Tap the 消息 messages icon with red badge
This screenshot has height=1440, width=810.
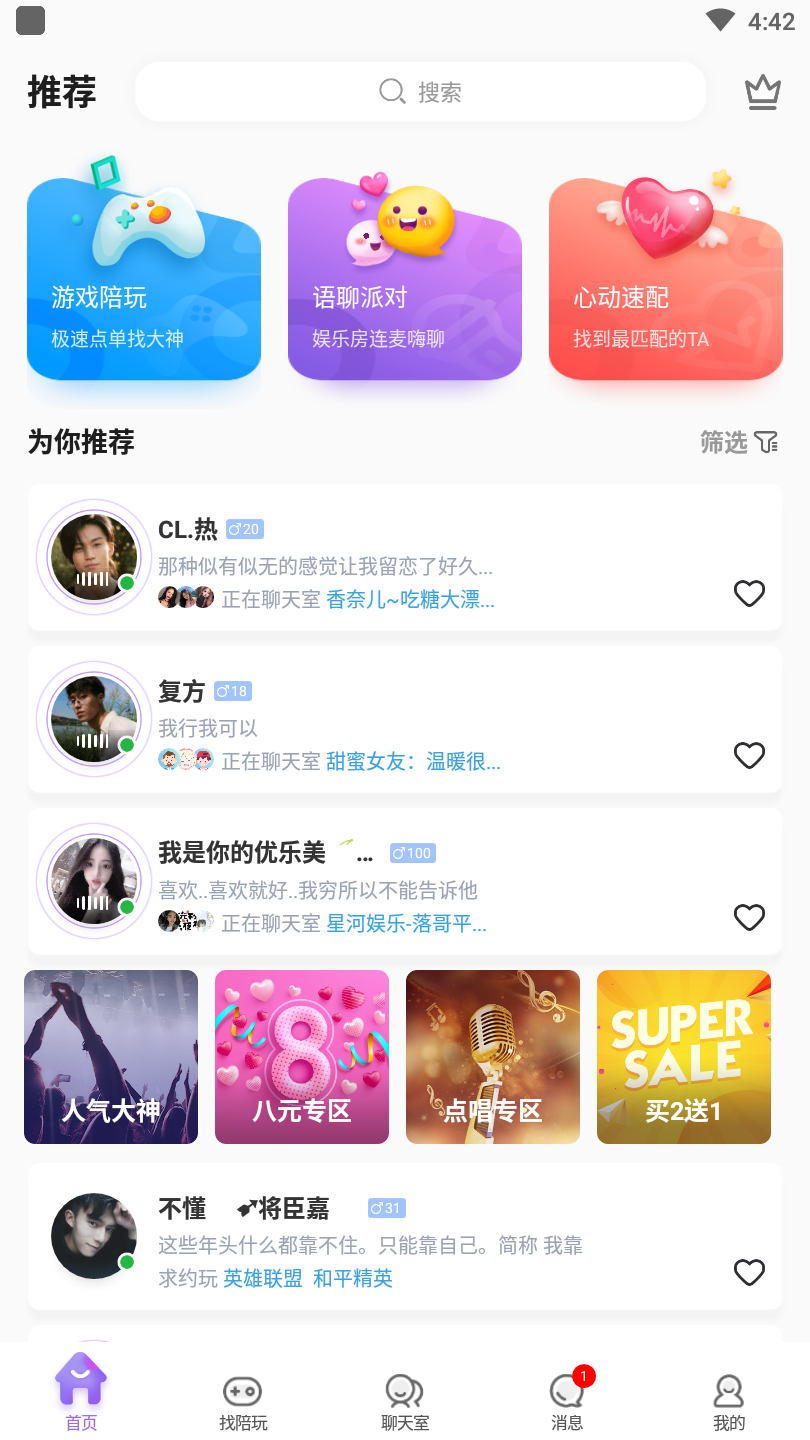tap(567, 1392)
